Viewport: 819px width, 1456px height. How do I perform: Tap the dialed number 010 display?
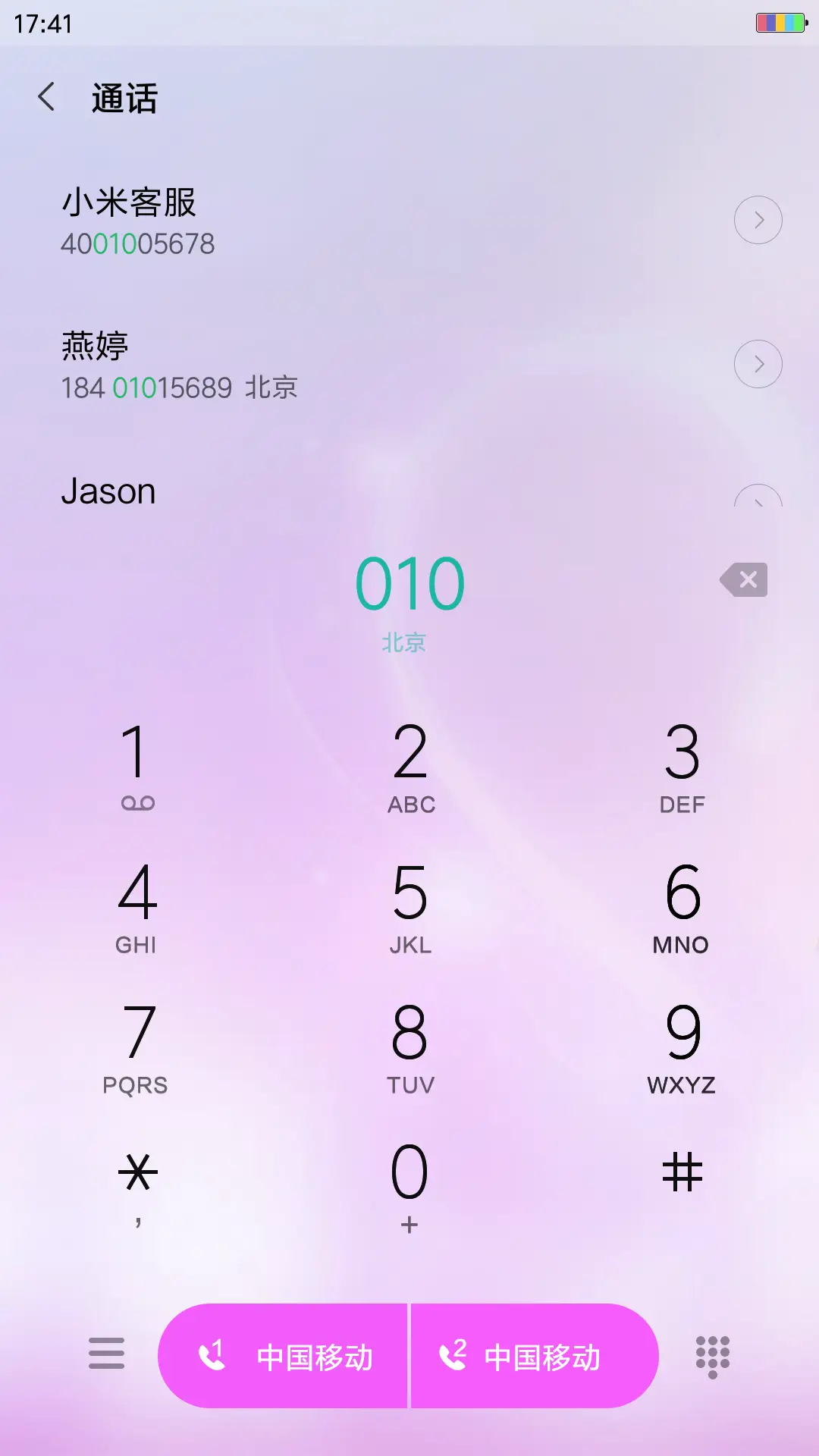(x=409, y=580)
